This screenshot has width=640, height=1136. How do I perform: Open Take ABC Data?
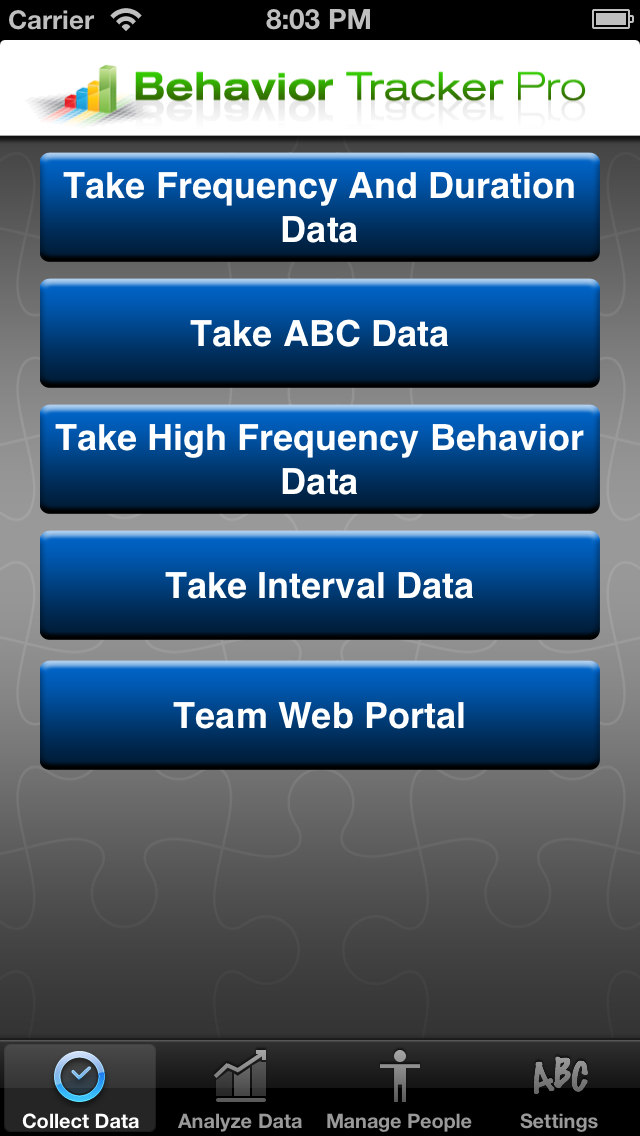point(320,333)
